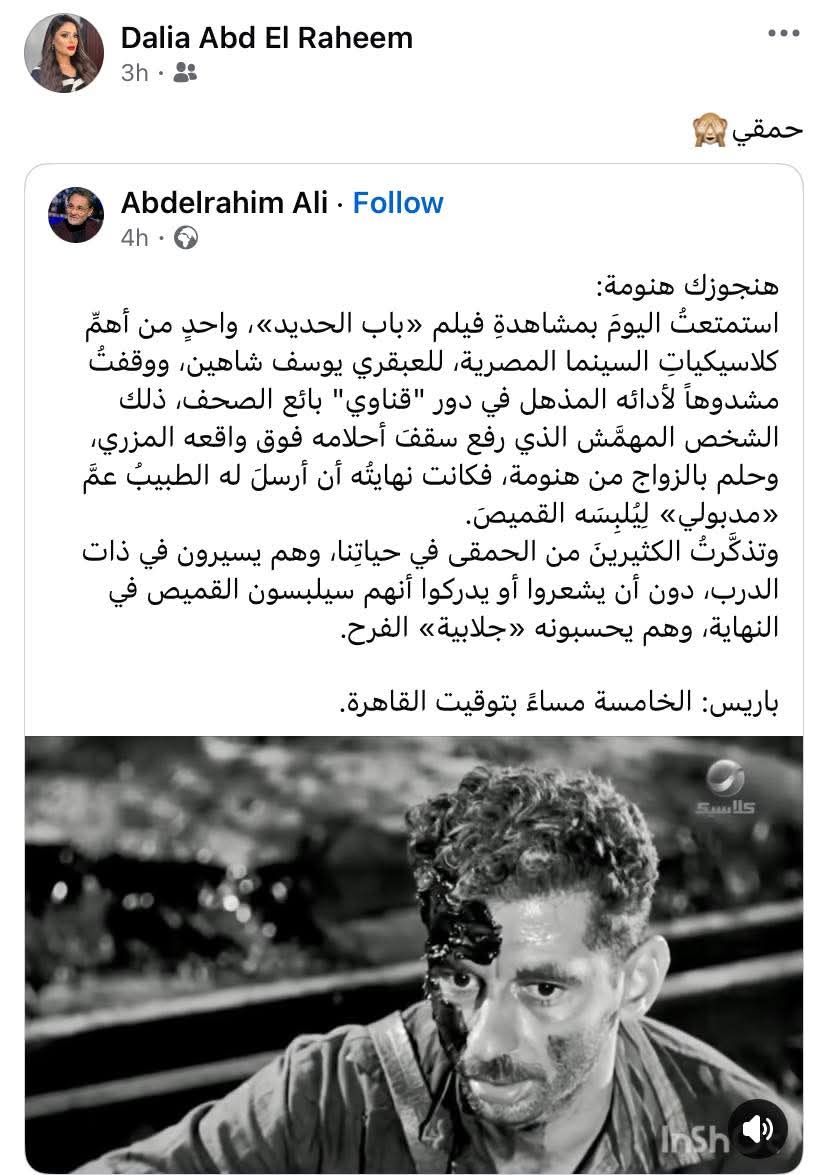828x1175 pixels.
Task: Open Abdelrahim Ali's profile name
Action: [224, 203]
